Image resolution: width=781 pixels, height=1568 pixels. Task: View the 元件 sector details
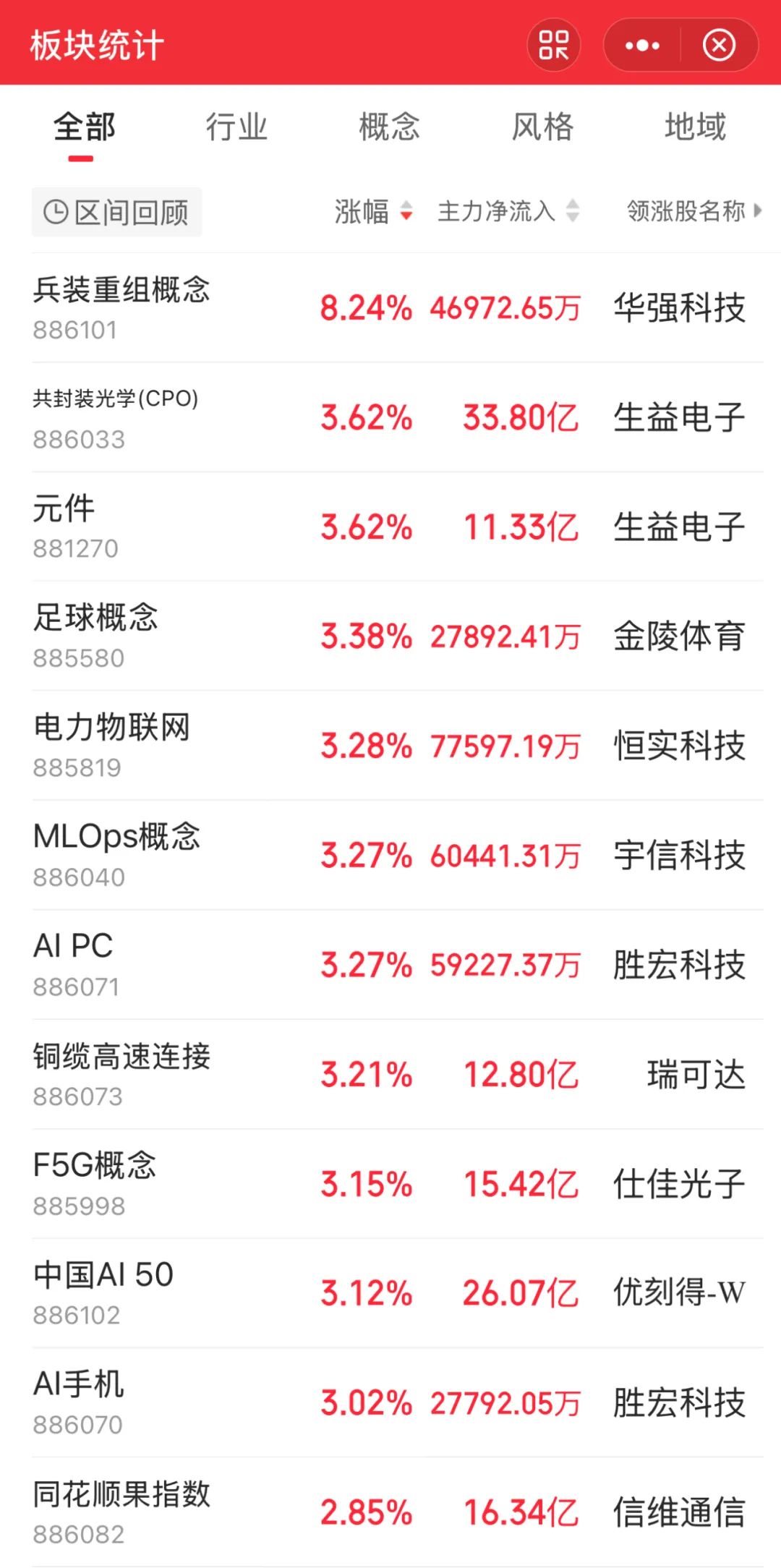click(398, 527)
